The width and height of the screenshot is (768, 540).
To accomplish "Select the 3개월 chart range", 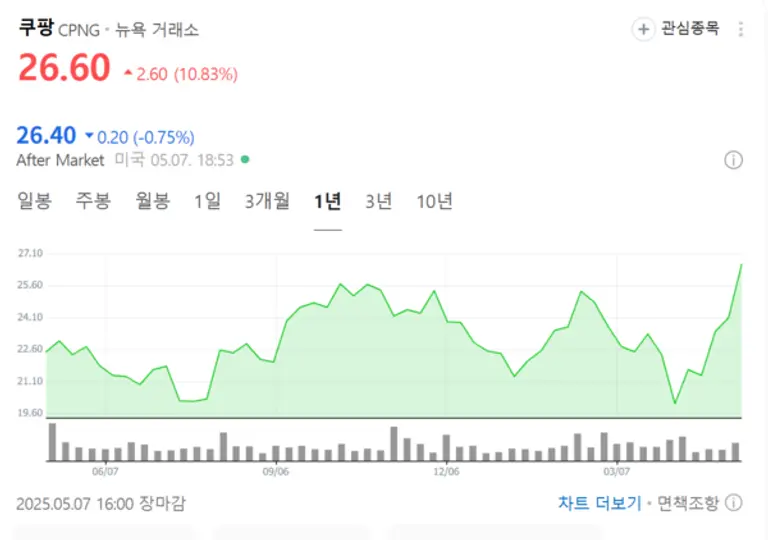I will click(x=267, y=201).
